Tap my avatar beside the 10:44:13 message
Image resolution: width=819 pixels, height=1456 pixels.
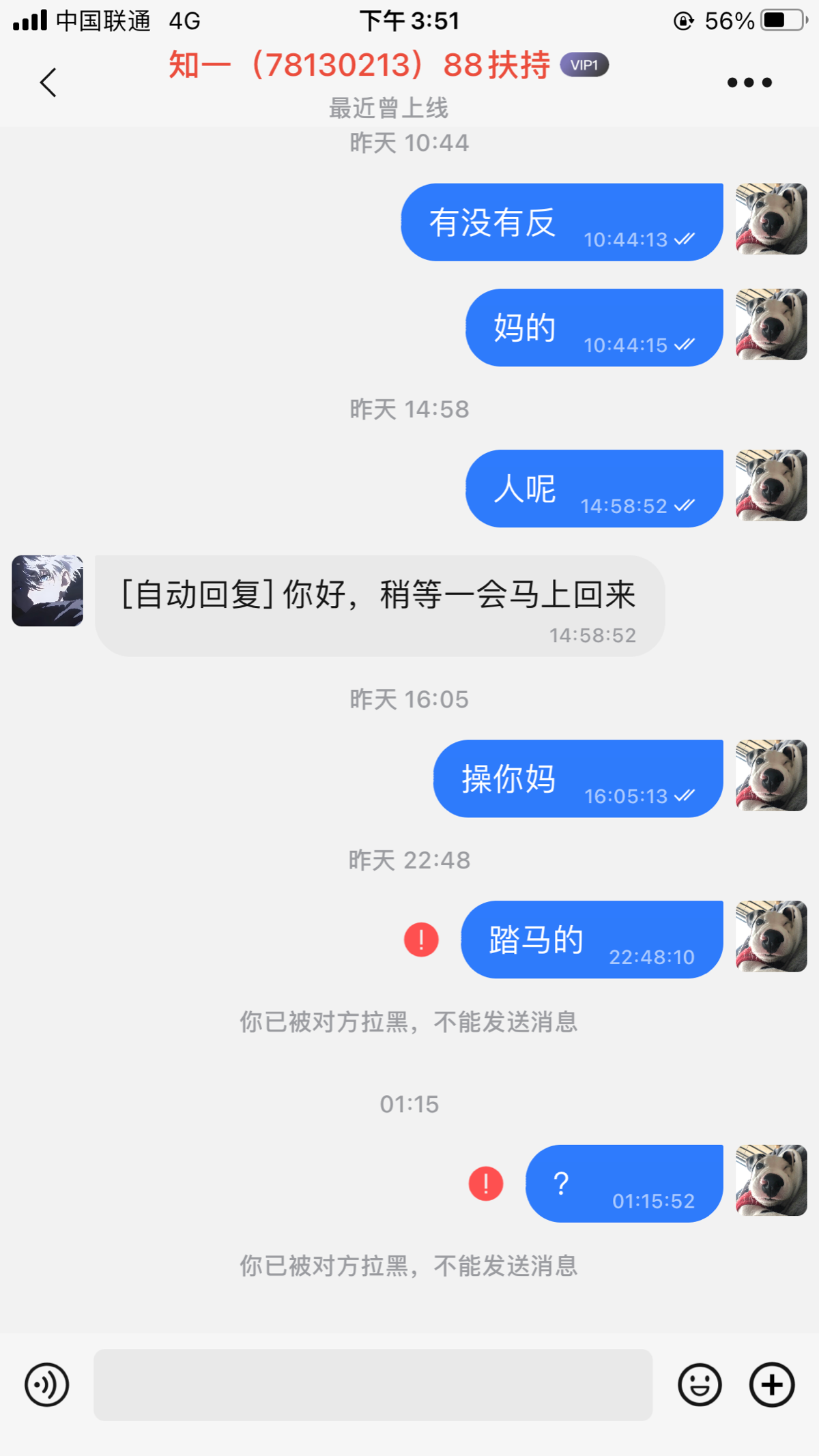tap(771, 219)
